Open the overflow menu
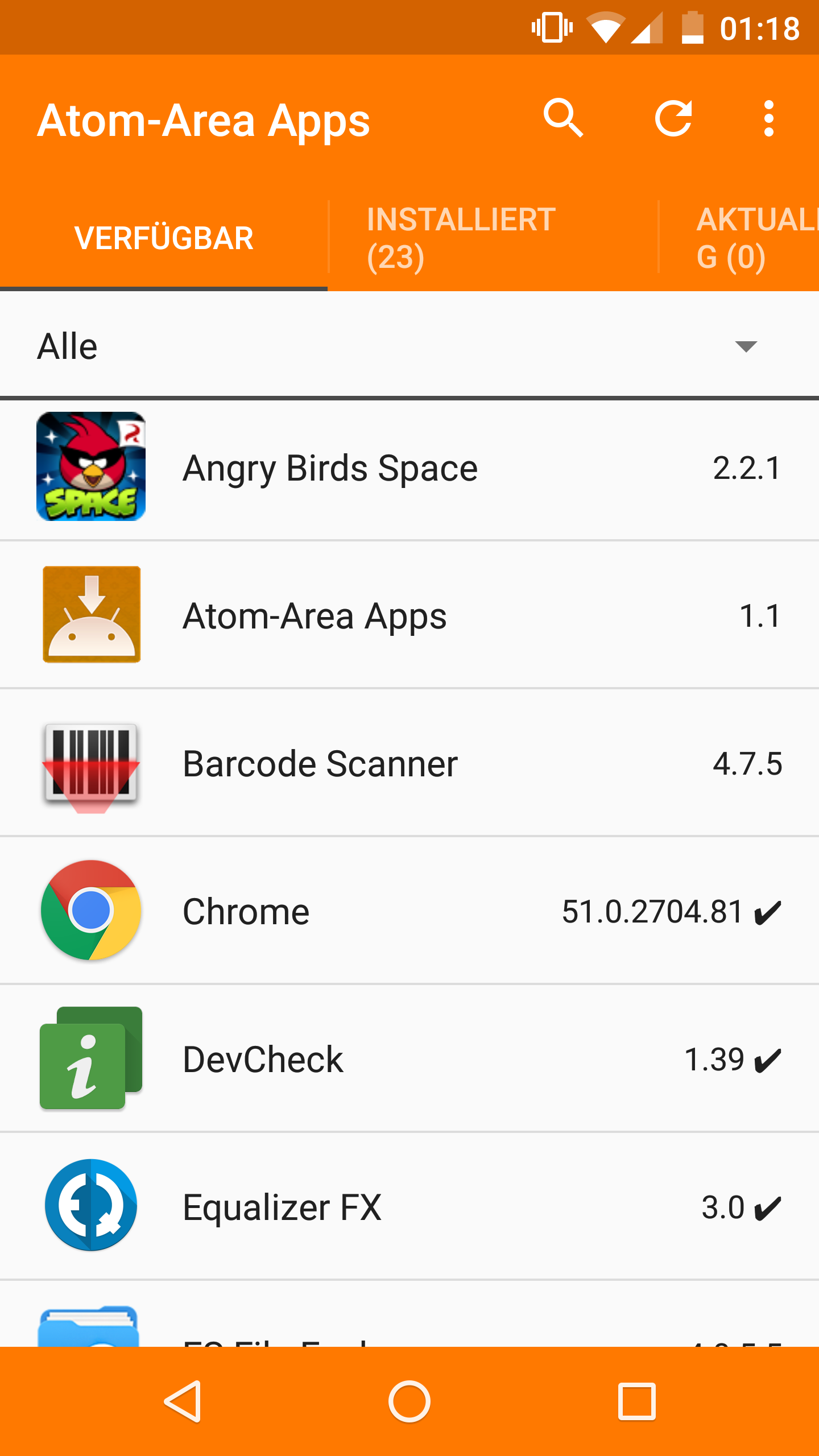The width and height of the screenshot is (819, 1456). pos(768,118)
